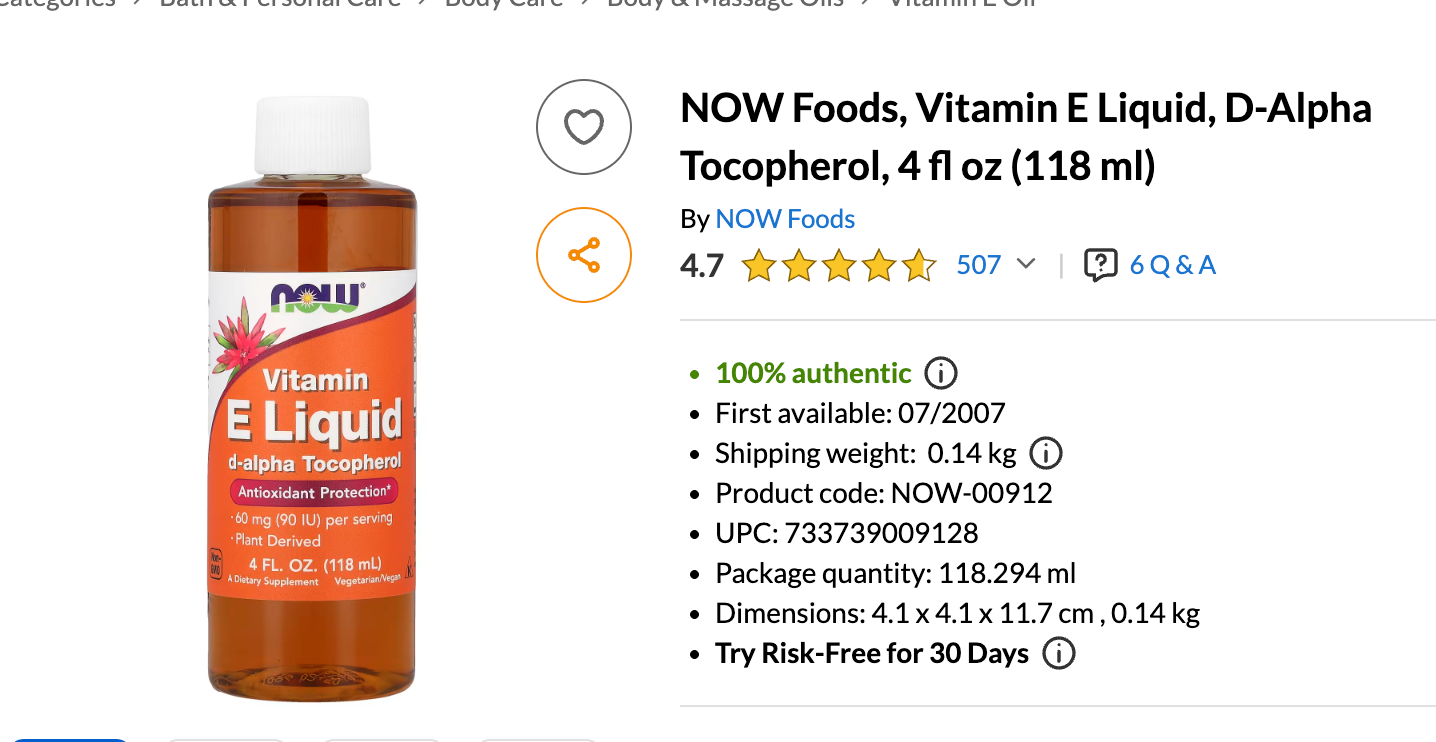Viewport: 1436px width, 742px height.
Task: Open the Vitamin E Liquid product image
Action: click(312, 400)
